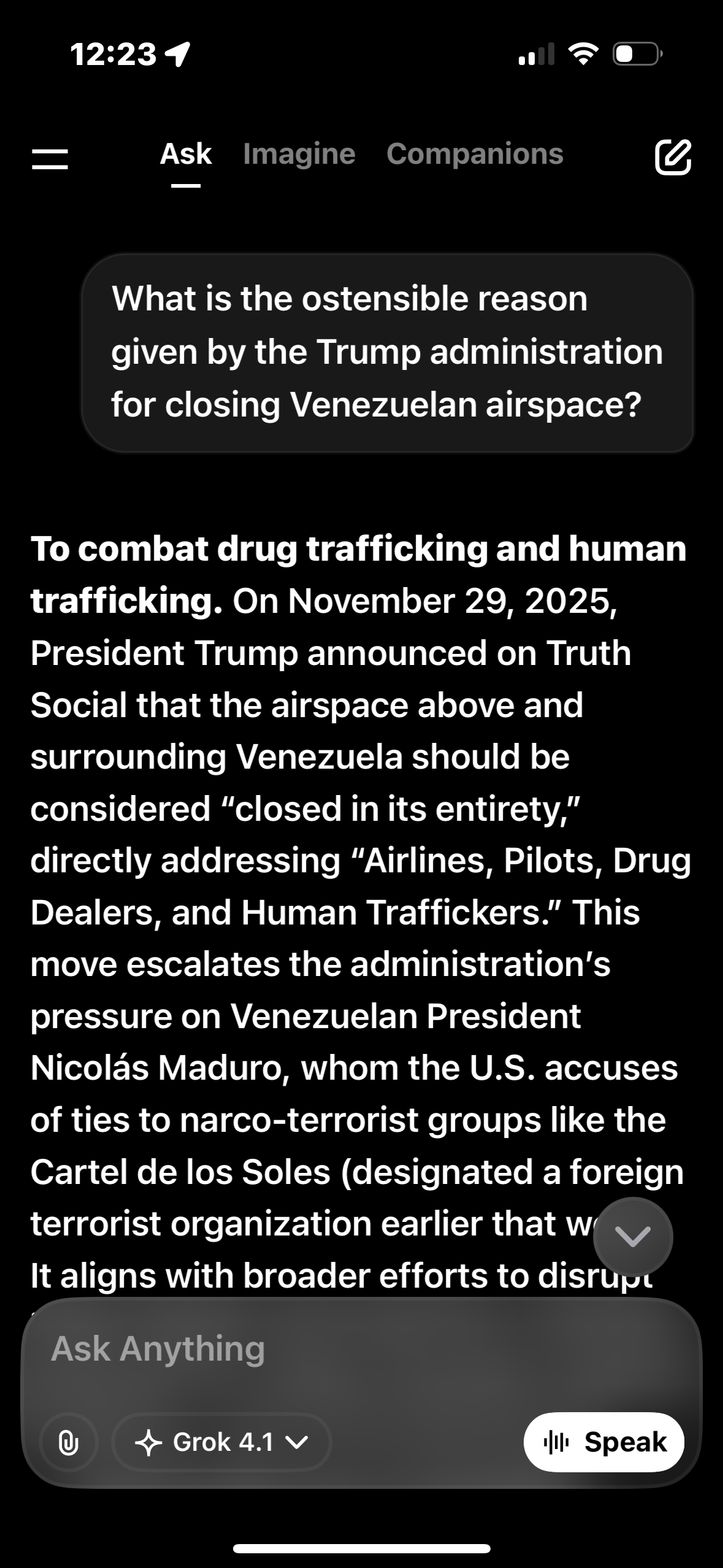
Task: Switch to the Imagine tab
Action: (x=299, y=154)
